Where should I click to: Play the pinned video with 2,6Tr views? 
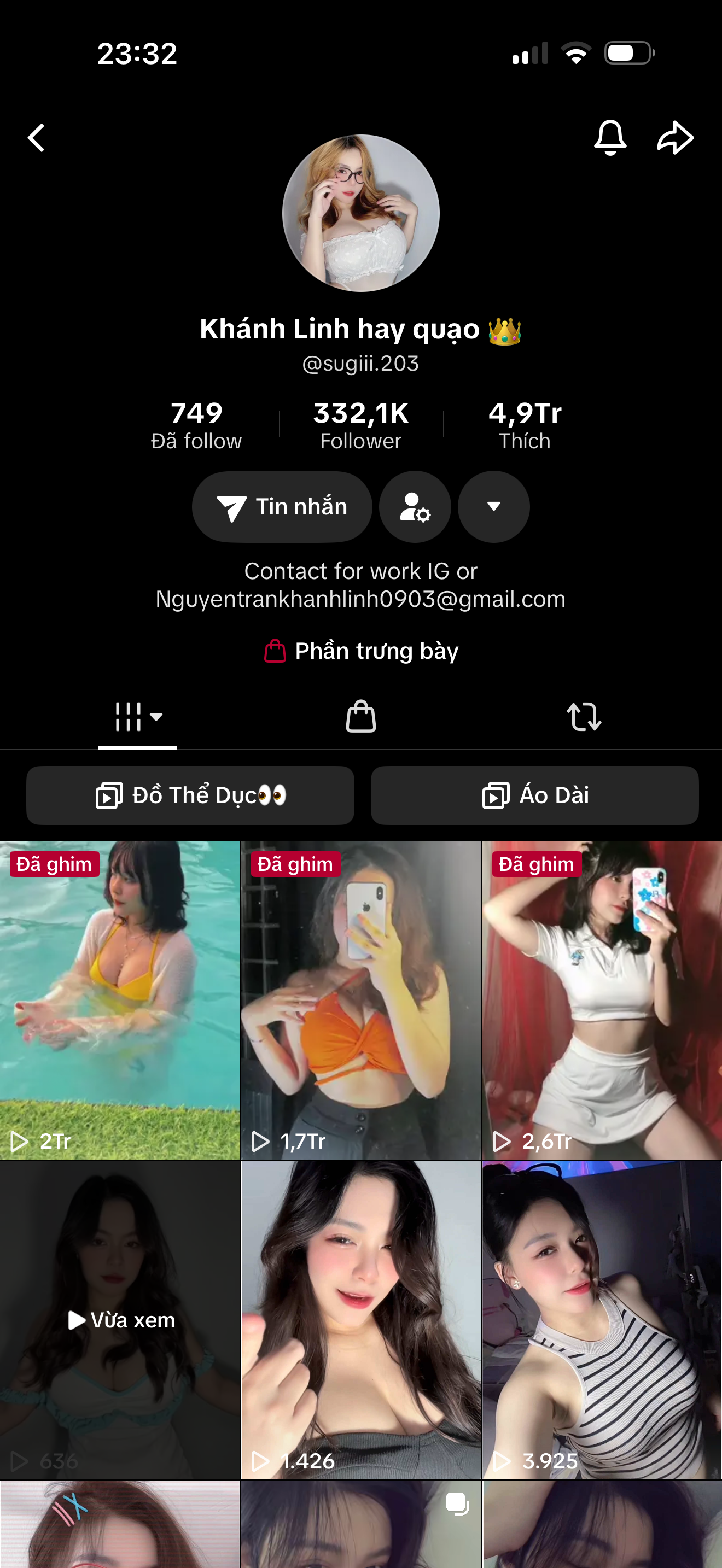pos(602,1000)
